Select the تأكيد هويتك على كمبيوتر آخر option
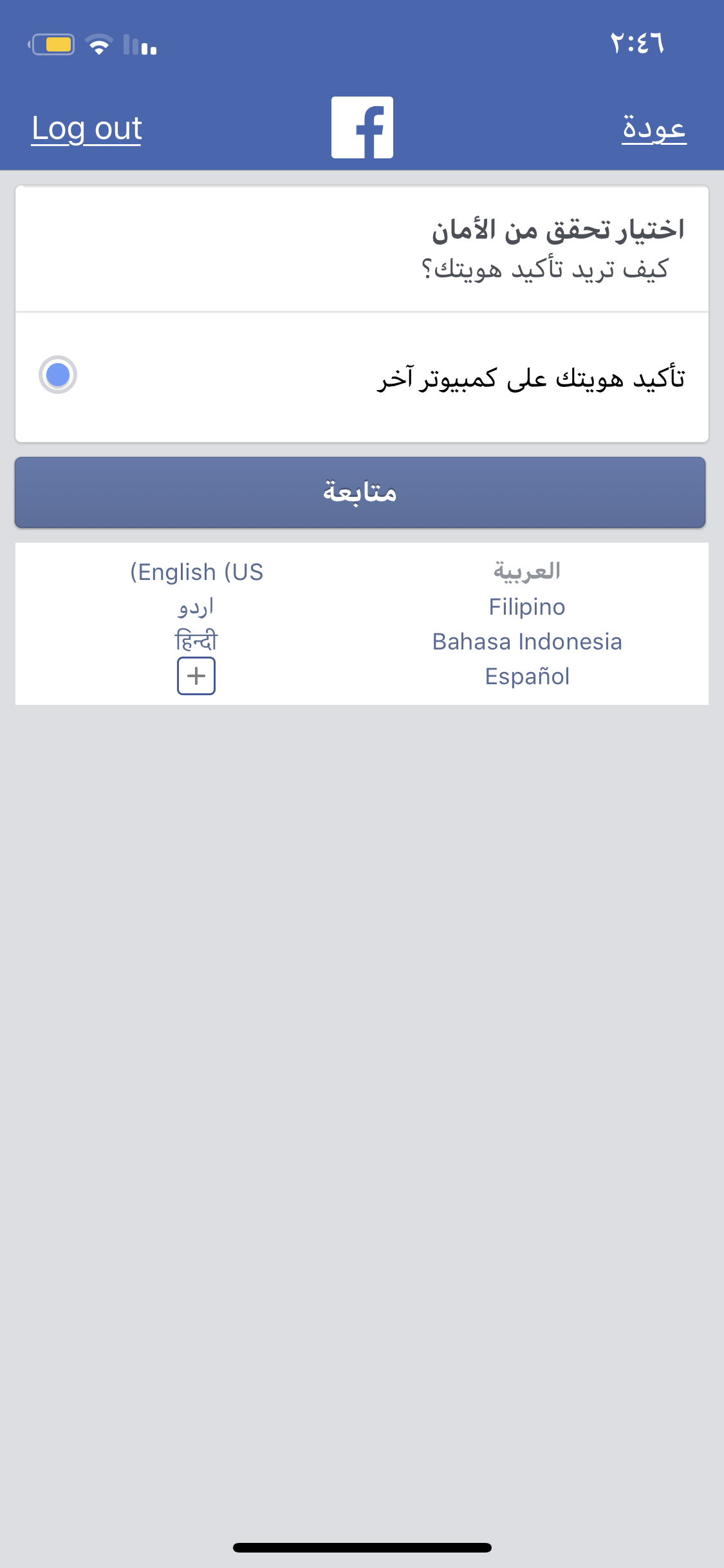Viewport: 724px width, 1568px height. pos(362,377)
